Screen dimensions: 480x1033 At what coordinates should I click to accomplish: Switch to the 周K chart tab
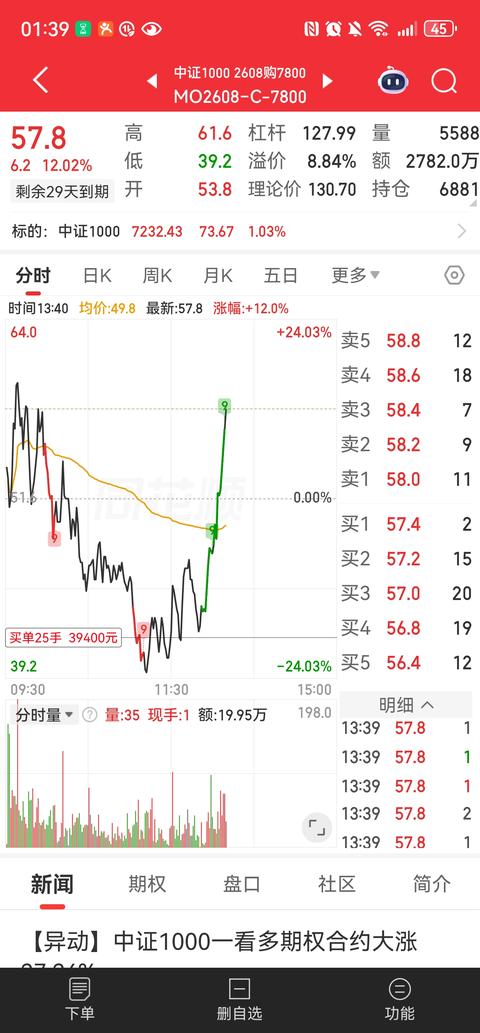pos(157,275)
